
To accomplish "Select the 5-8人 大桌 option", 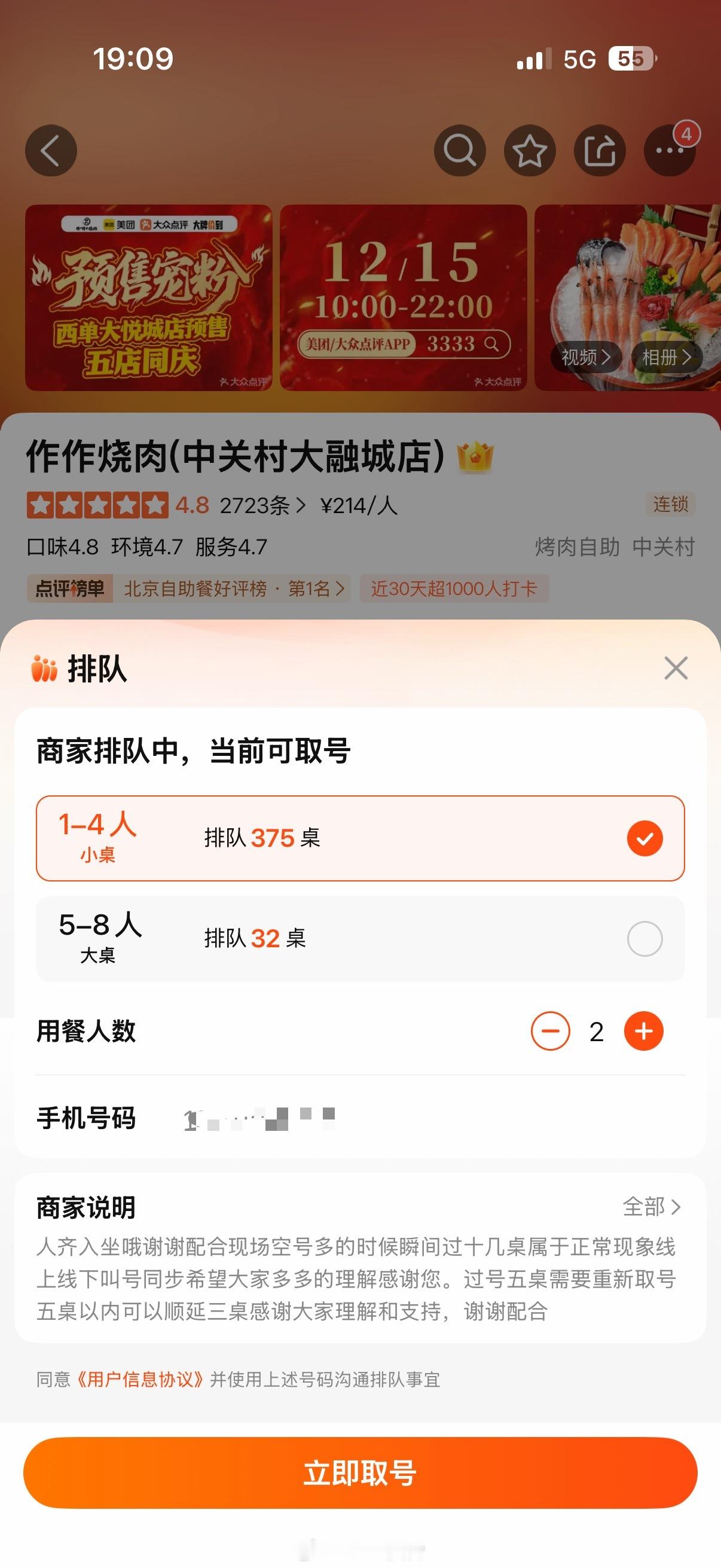I will click(361, 938).
